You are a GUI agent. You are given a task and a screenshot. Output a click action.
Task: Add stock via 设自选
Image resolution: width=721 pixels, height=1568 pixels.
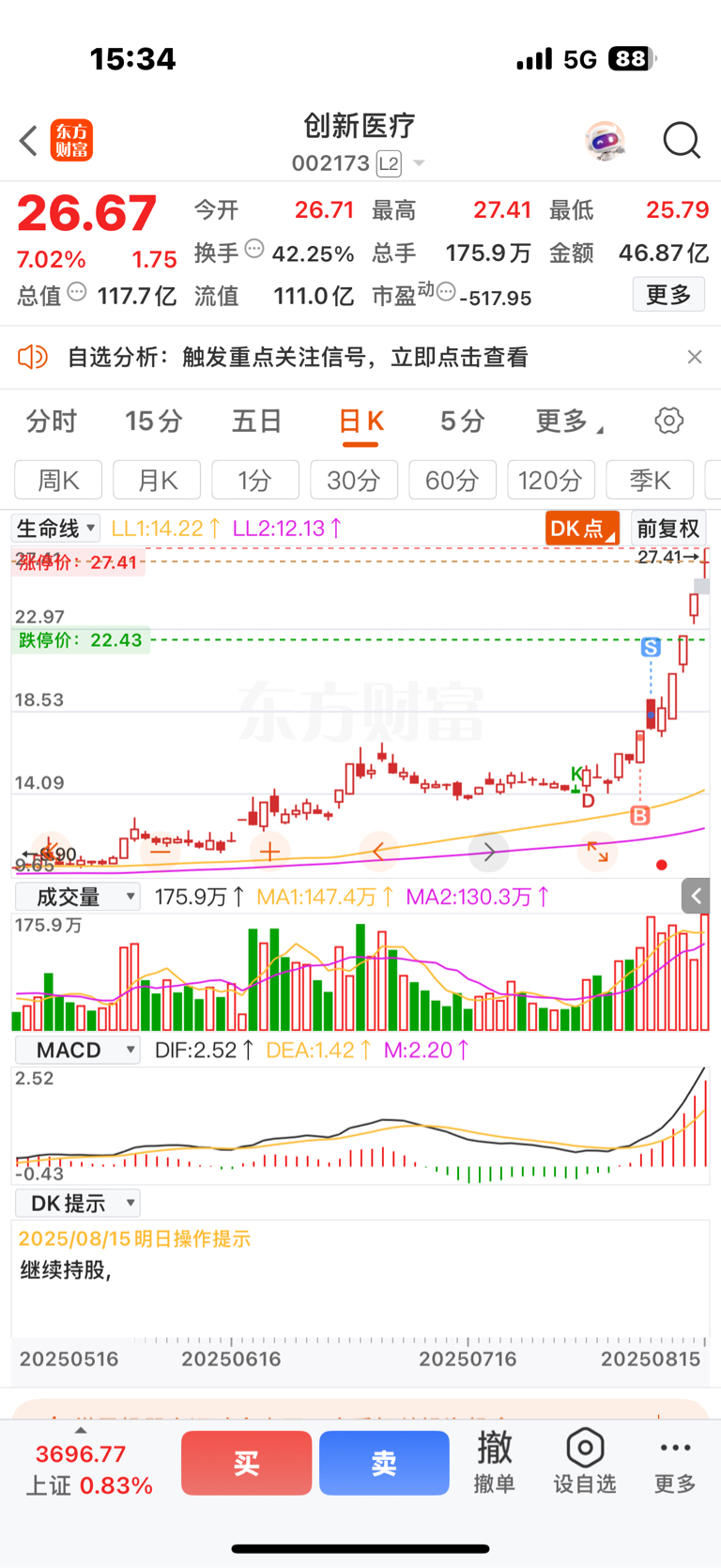[584, 1463]
